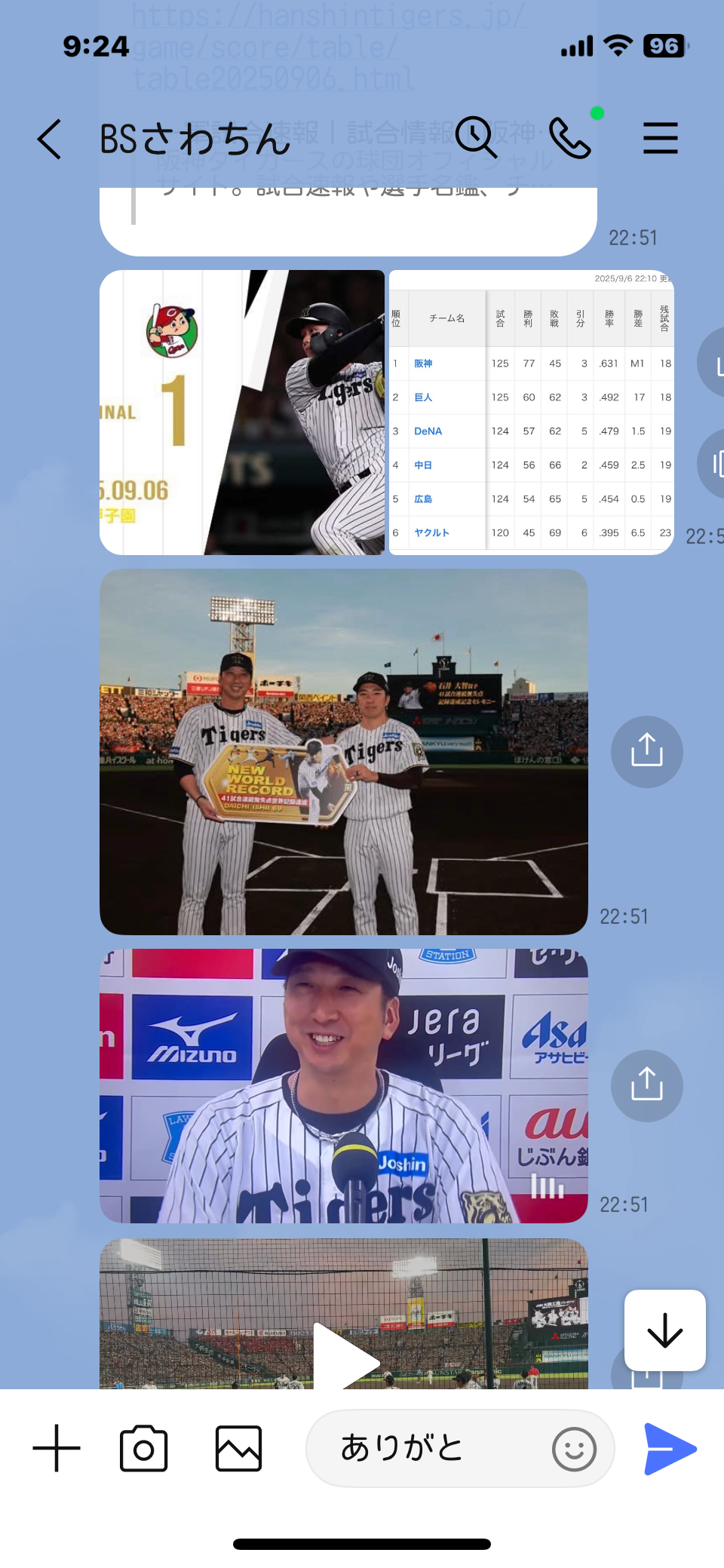Tap the message field containing ありがと
This screenshot has width=724, height=1568.
pos(430,1448)
